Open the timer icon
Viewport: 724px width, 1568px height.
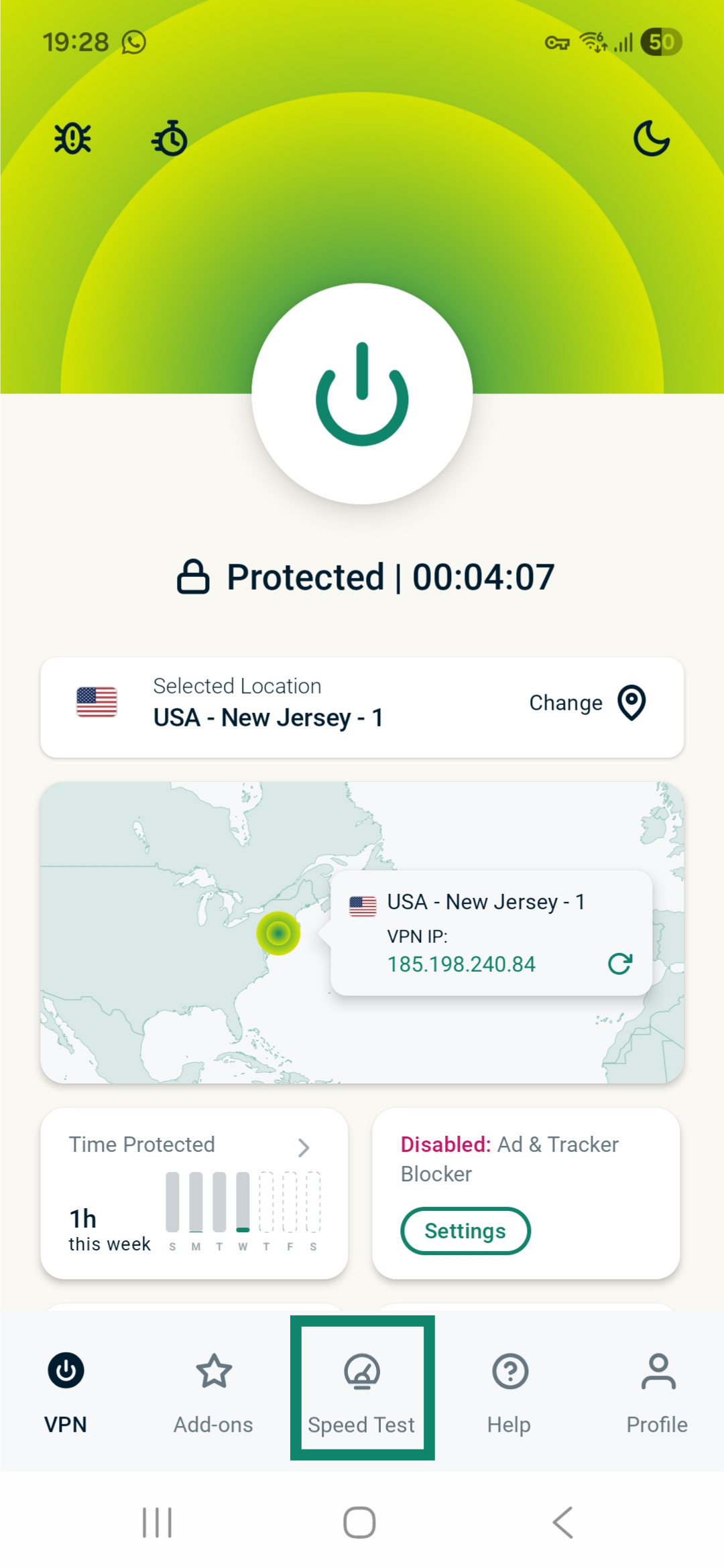[170, 139]
